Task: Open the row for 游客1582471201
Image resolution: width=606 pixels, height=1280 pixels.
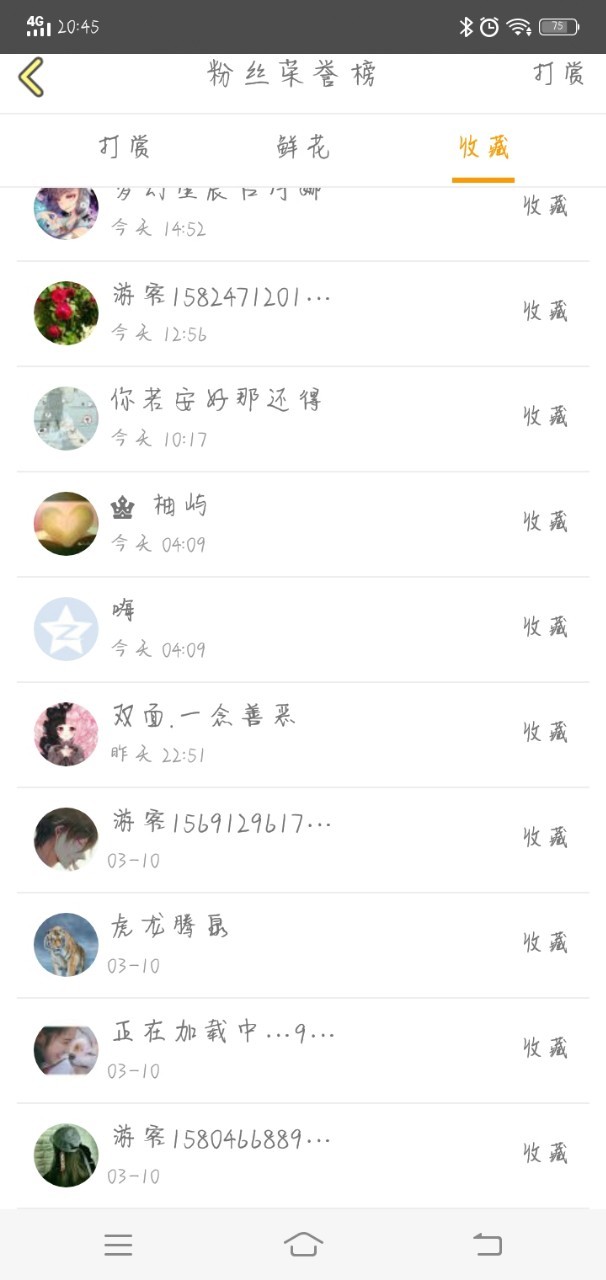Action: pos(302,314)
